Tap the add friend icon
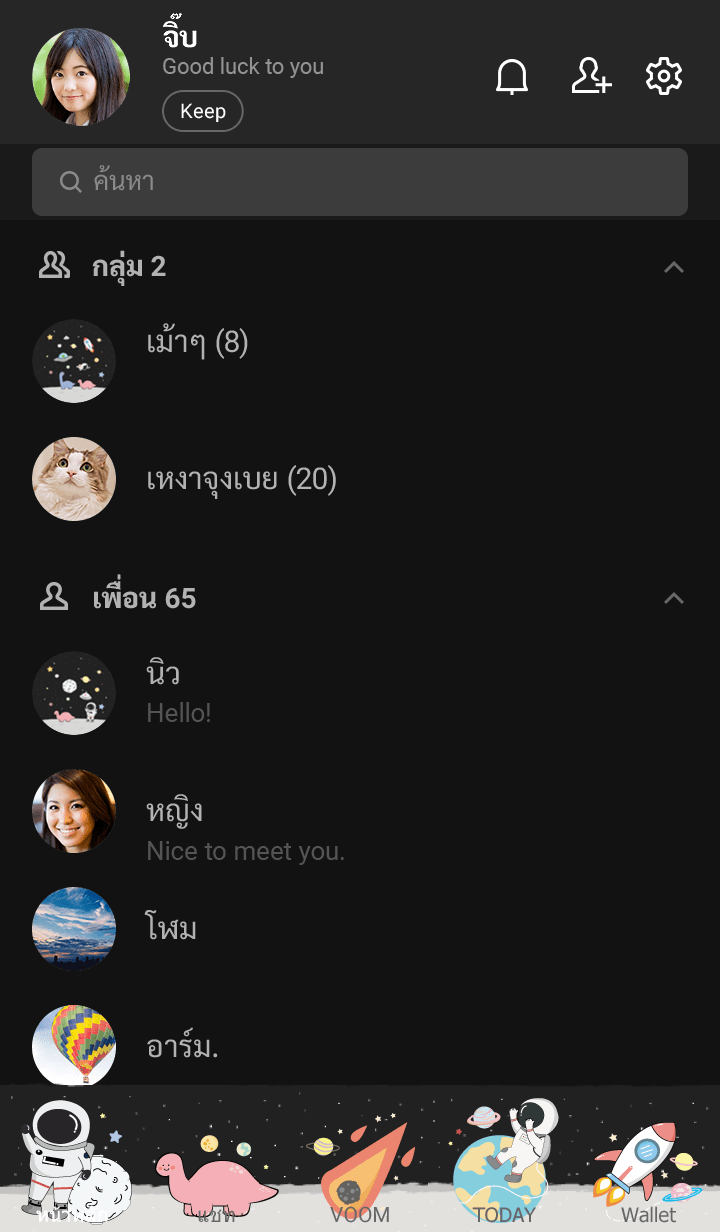Viewport: 720px width, 1232px height. click(591, 77)
